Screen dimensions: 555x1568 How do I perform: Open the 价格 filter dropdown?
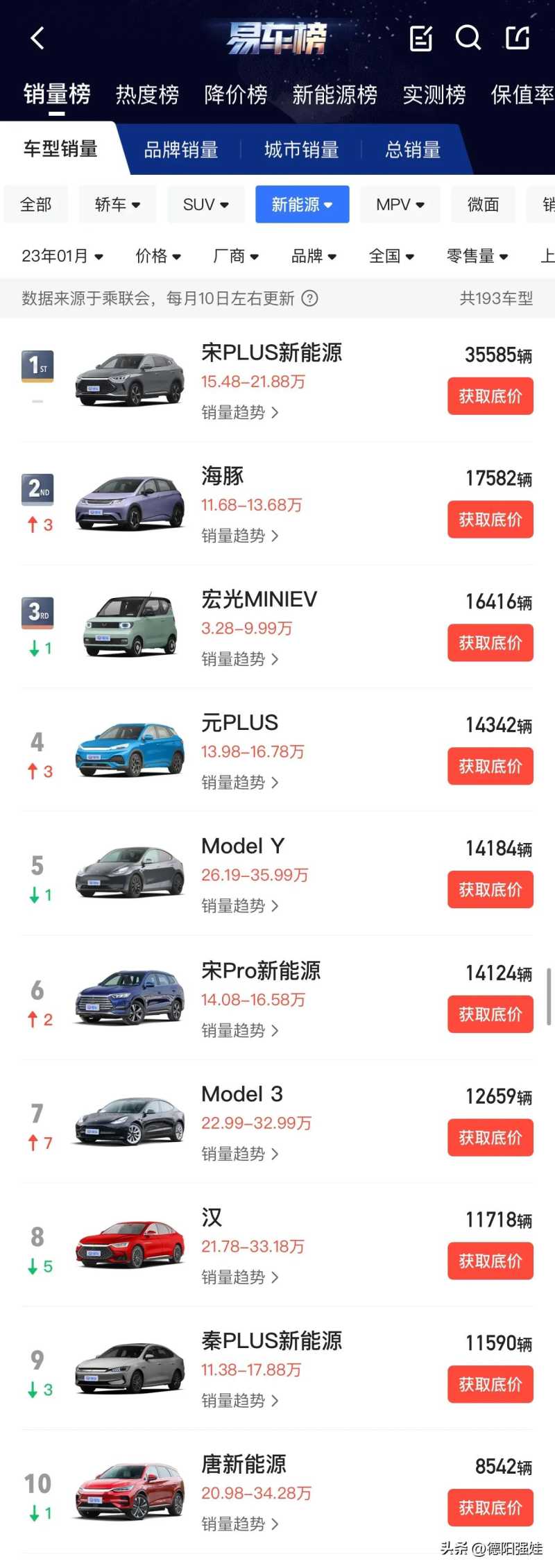click(x=158, y=256)
